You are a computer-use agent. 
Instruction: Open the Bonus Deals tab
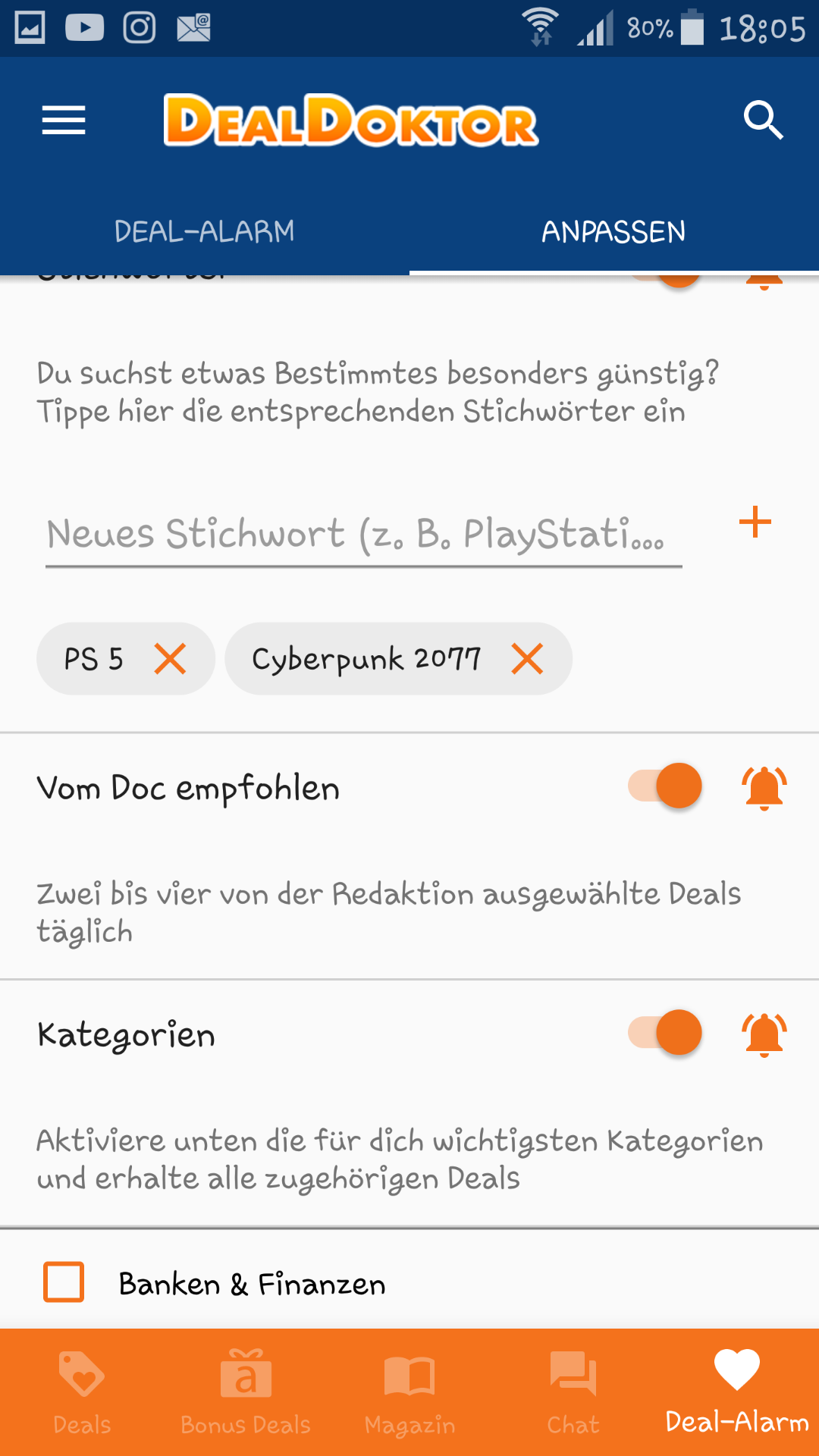[246, 1392]
